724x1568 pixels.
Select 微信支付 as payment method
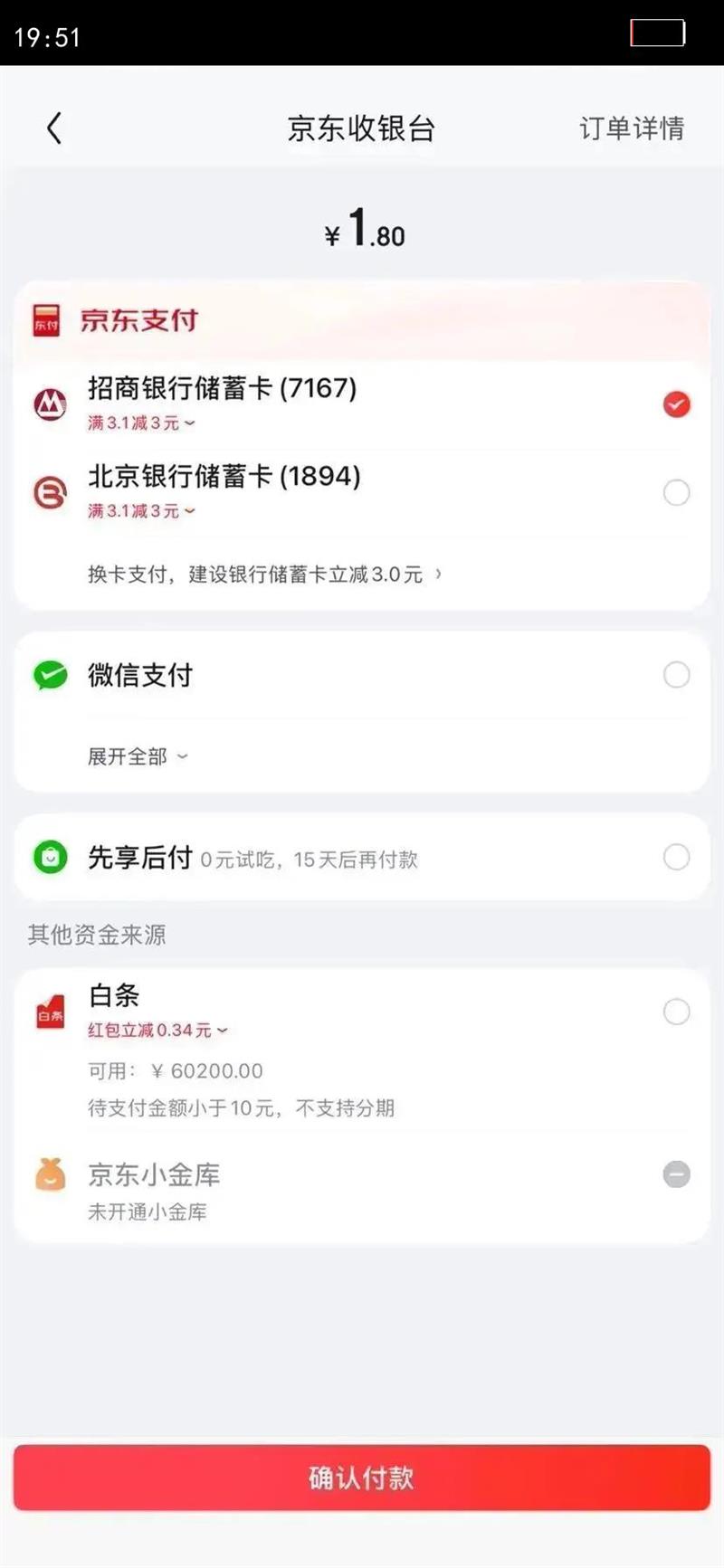[x=676, y=675]
